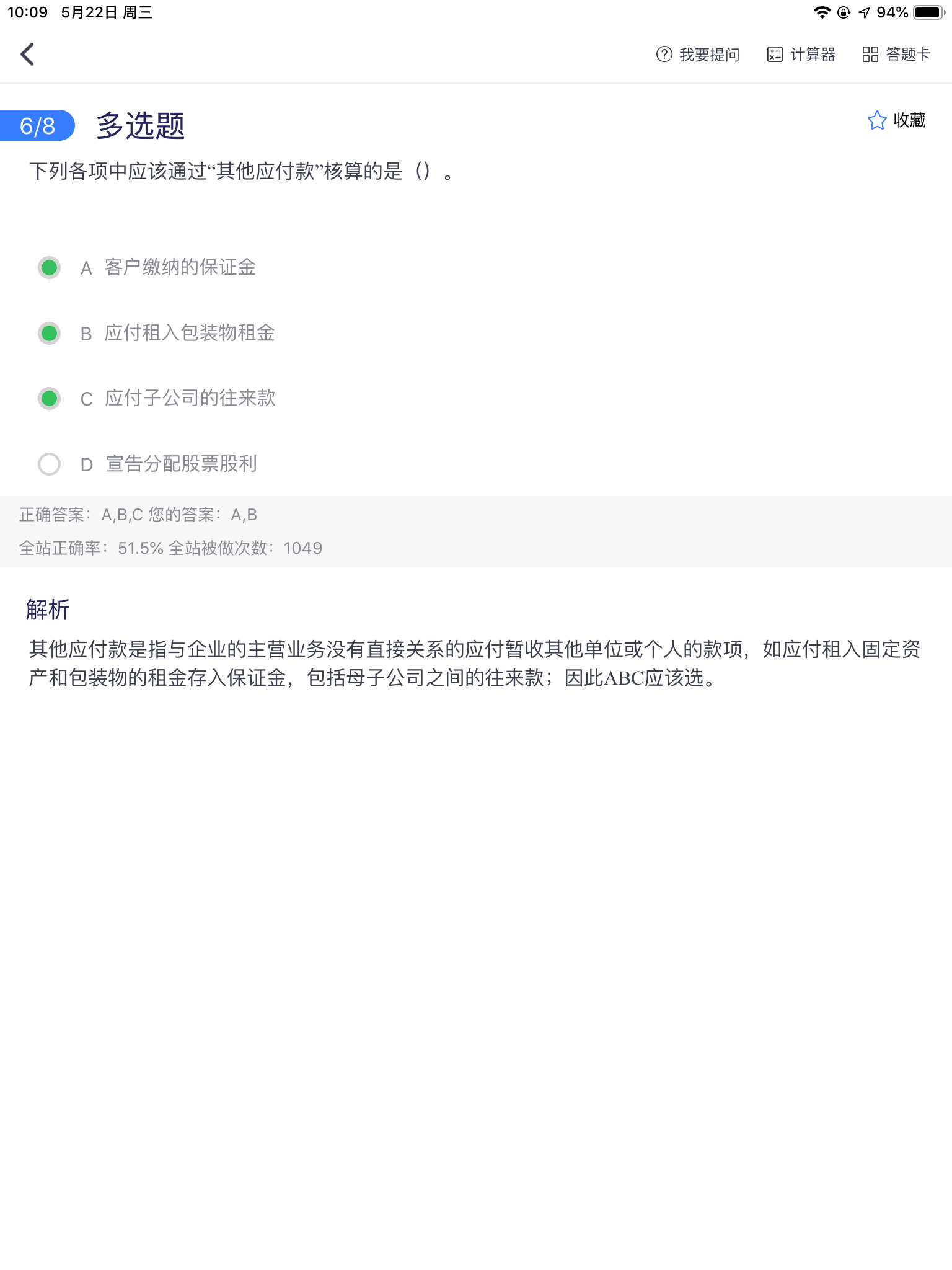952x1270 pixels.
Task: Open 我要提问 to ask a question
Action: [x=698, y=55]
